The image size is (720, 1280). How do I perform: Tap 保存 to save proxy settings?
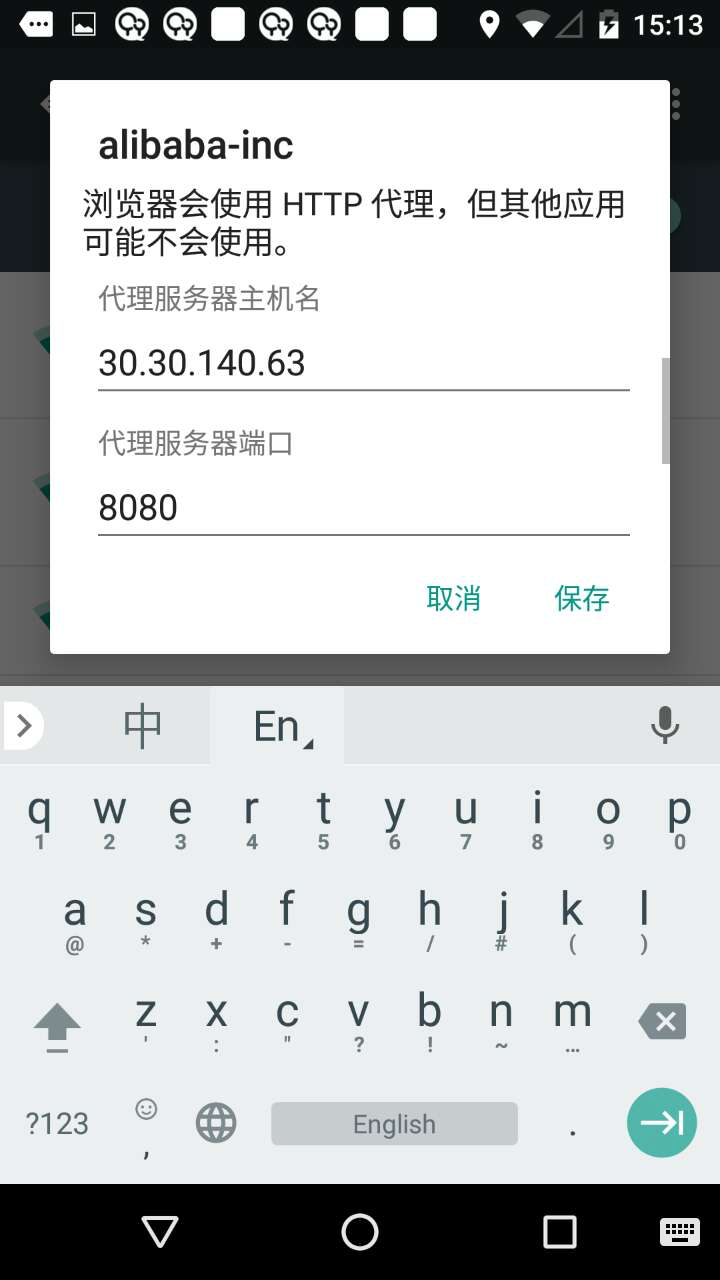tap(582, 598)
